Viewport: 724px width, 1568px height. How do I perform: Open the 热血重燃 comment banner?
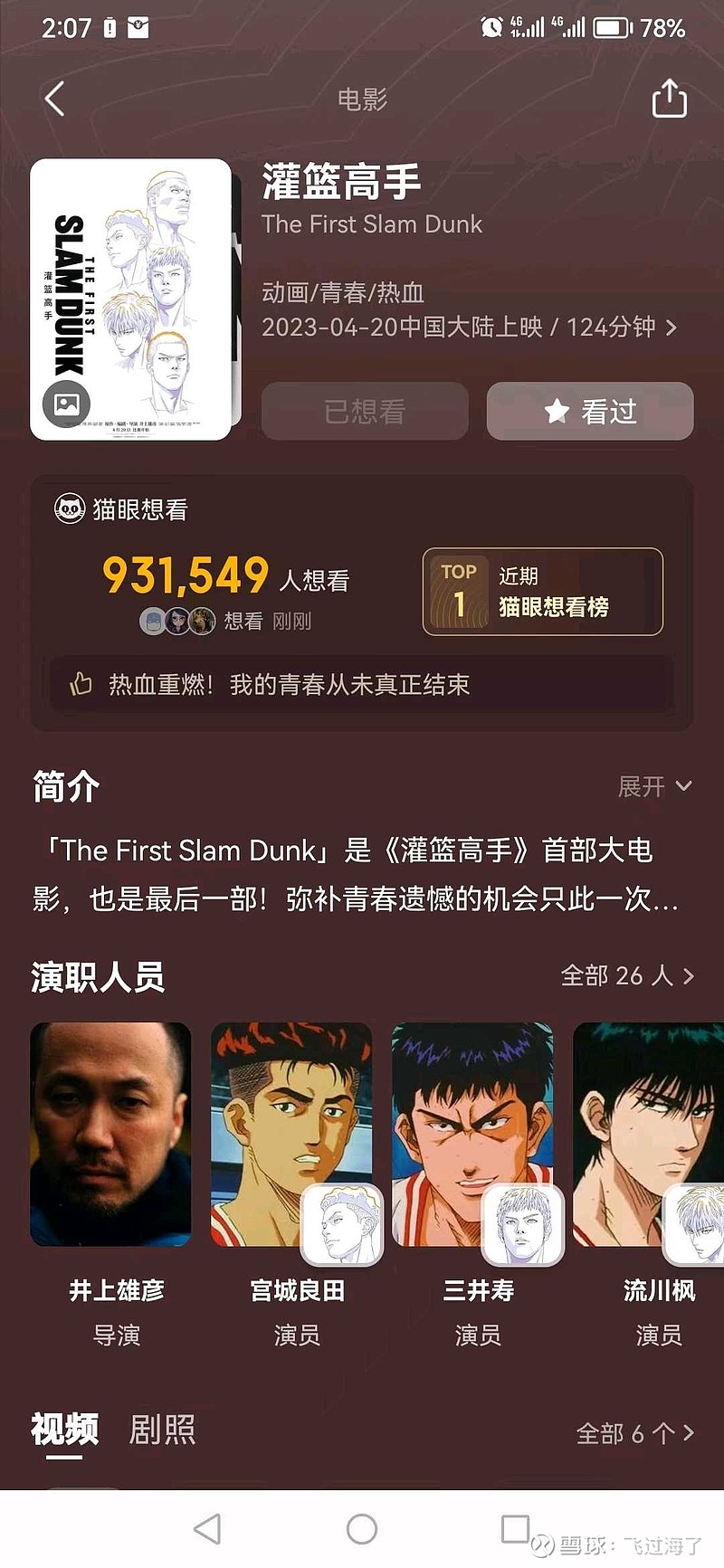pos(360,684)
